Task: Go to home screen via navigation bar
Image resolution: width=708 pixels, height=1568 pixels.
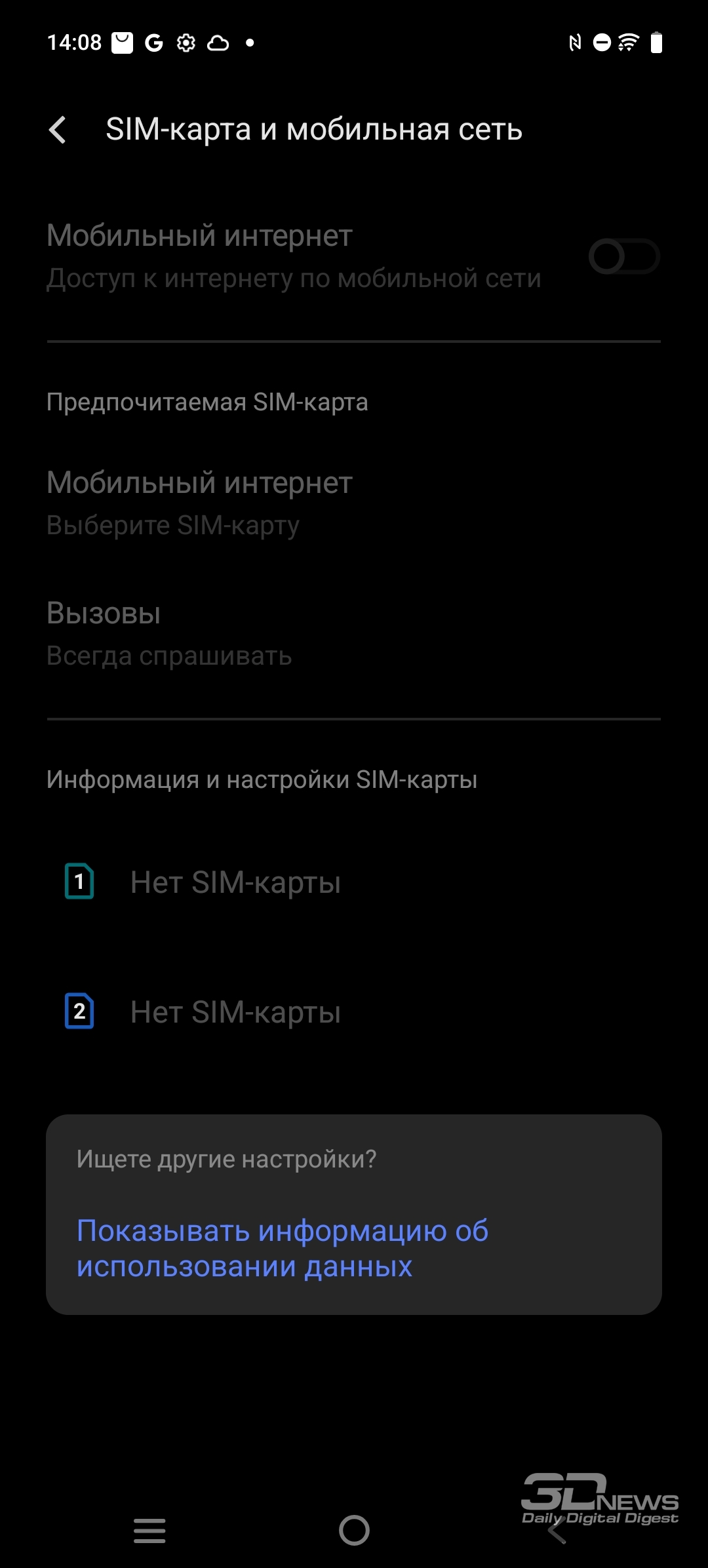Action: tap(354, 1531)
